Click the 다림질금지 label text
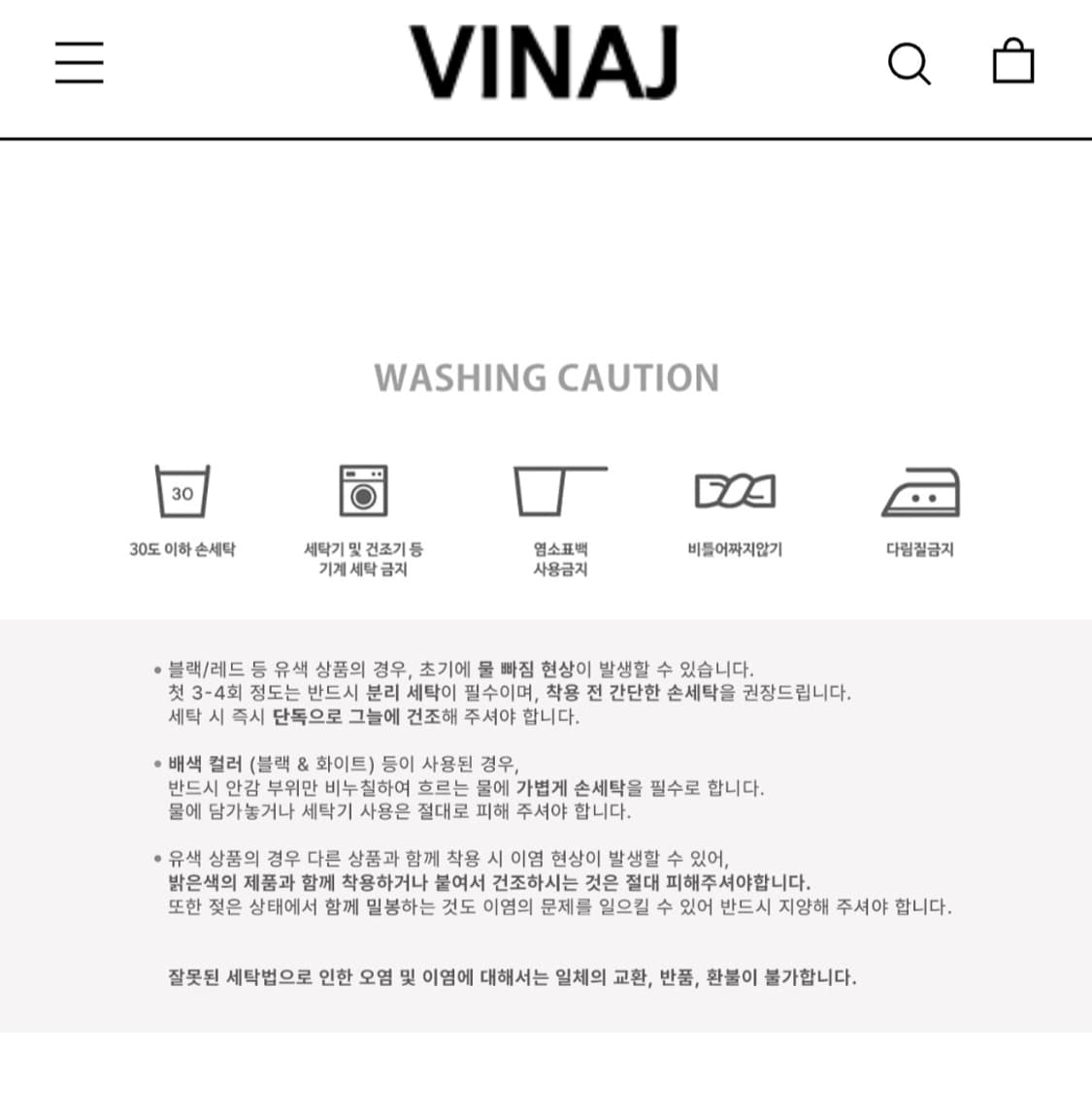 [x=919, y=548]
